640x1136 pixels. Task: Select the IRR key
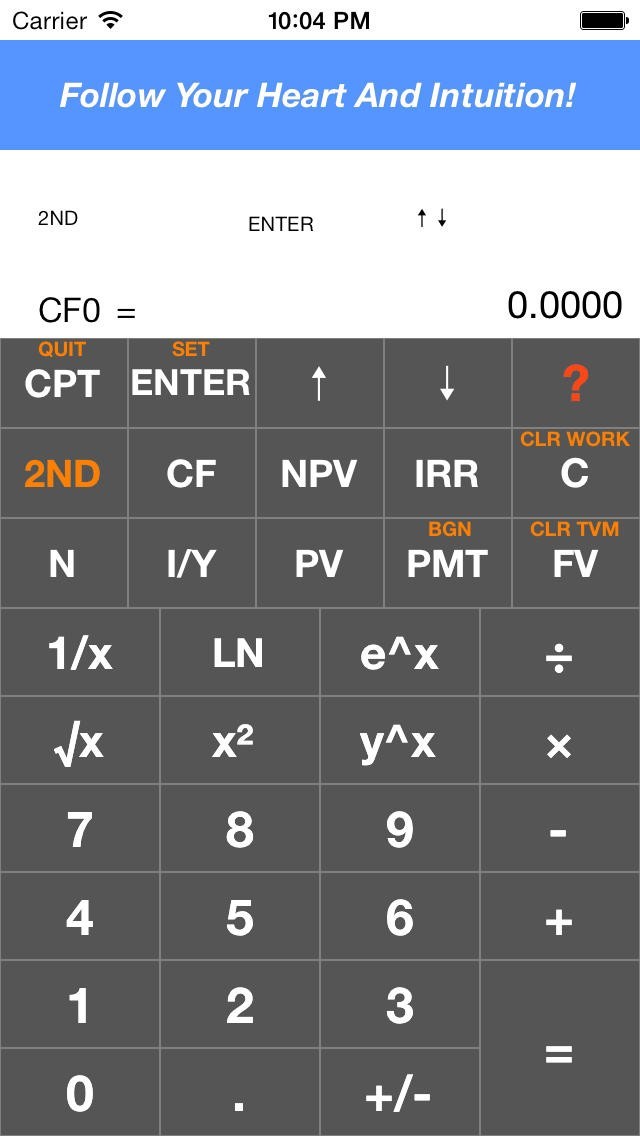pos(447,473)
